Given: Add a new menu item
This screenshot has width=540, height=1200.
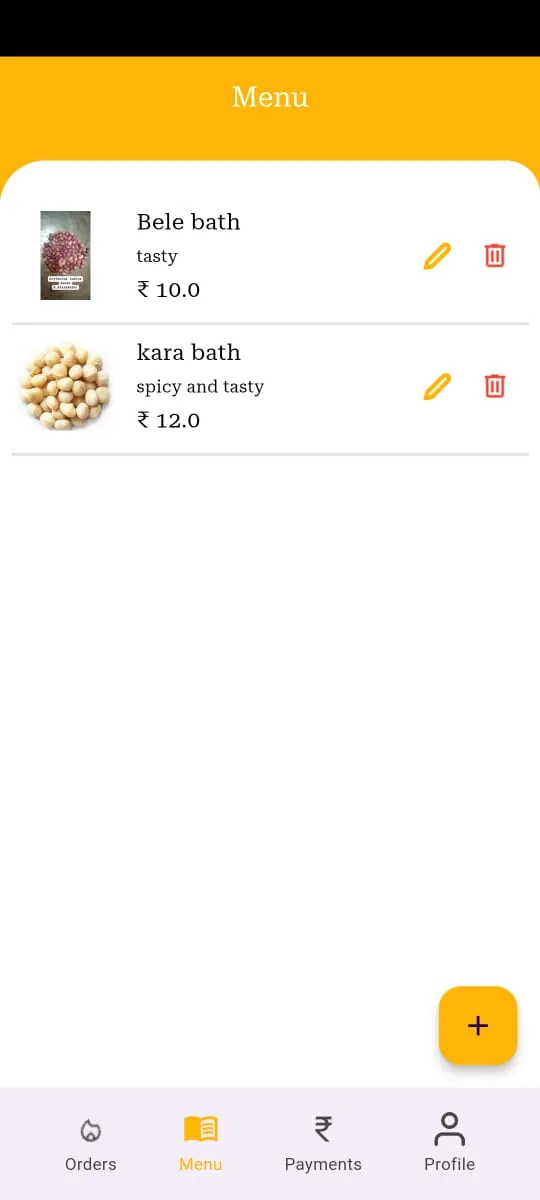Looking at the screenshot, I should [x=478, y=1025].
